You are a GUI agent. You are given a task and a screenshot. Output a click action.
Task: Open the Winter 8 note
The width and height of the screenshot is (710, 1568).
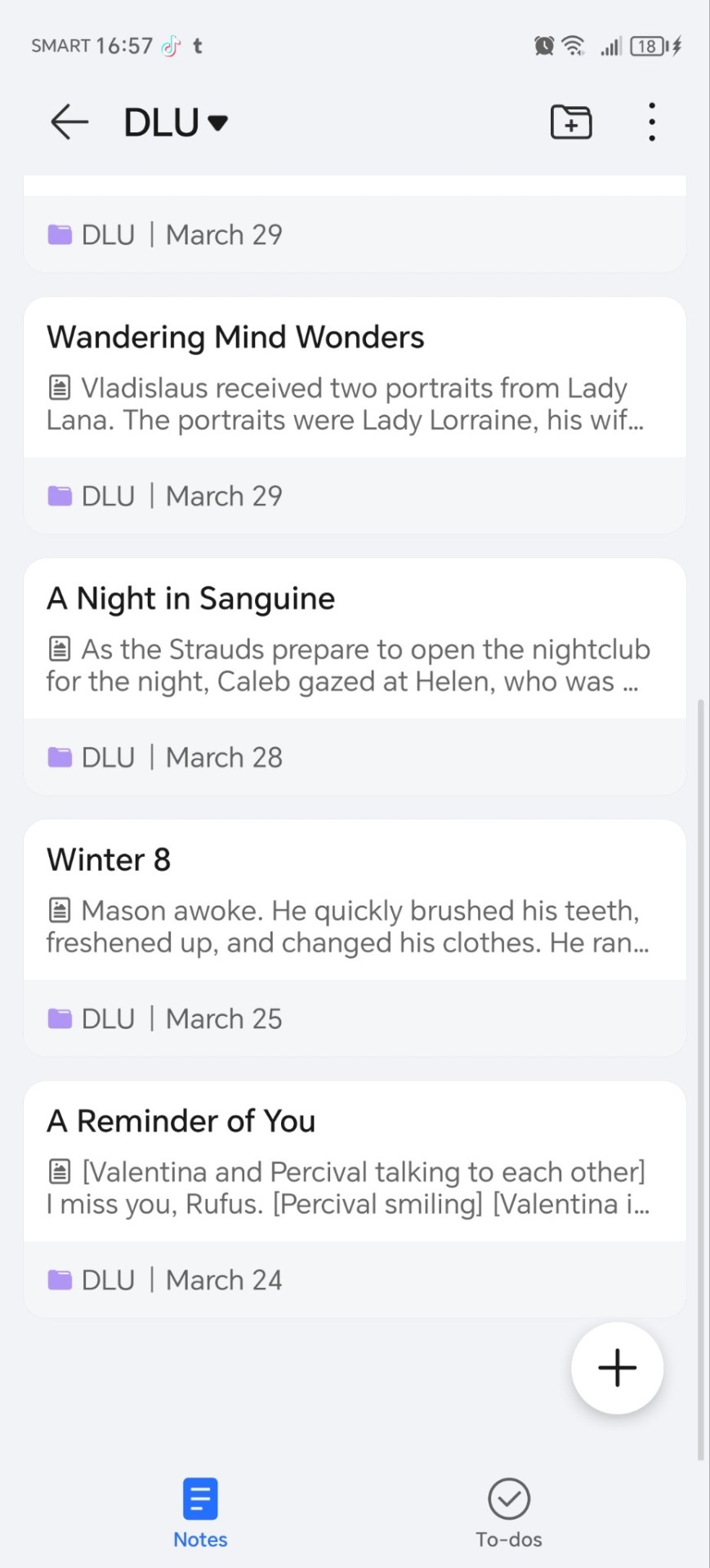[x=355, y=900]
